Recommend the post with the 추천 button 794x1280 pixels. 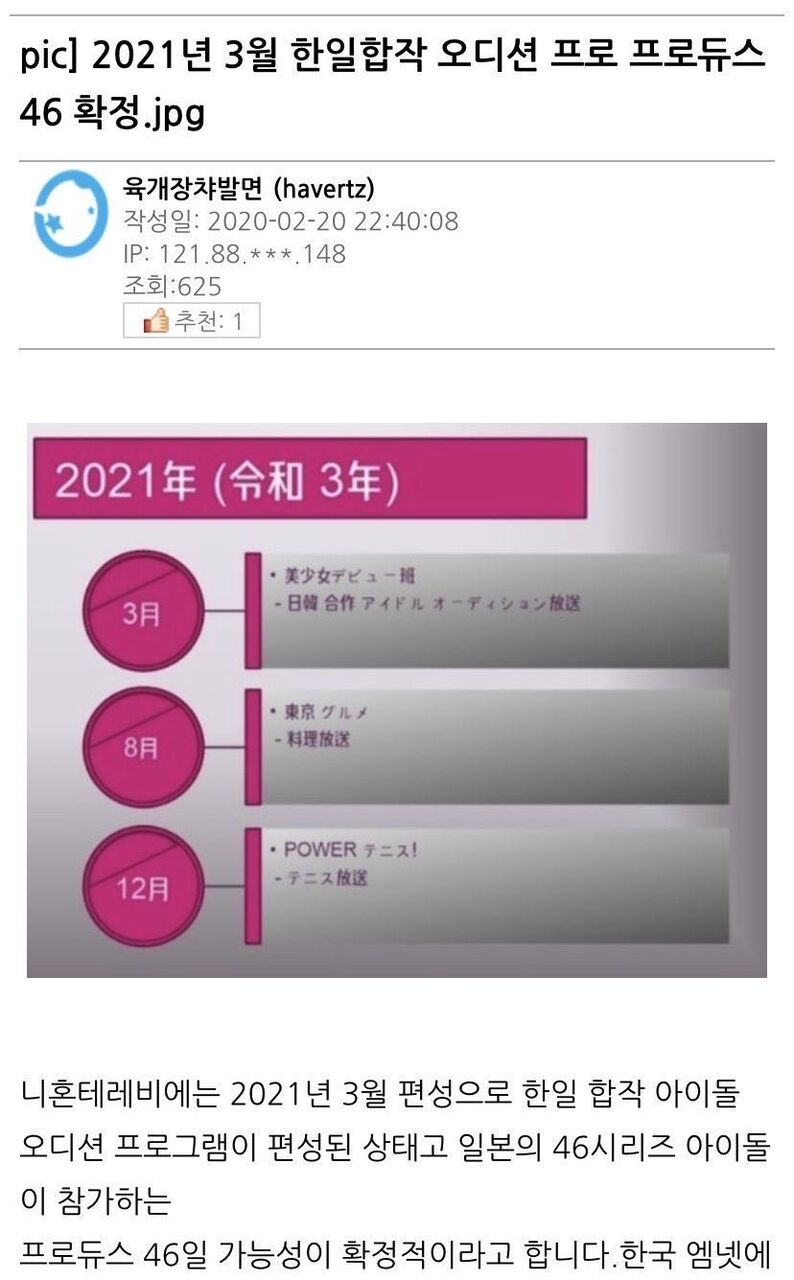point(191,321)
